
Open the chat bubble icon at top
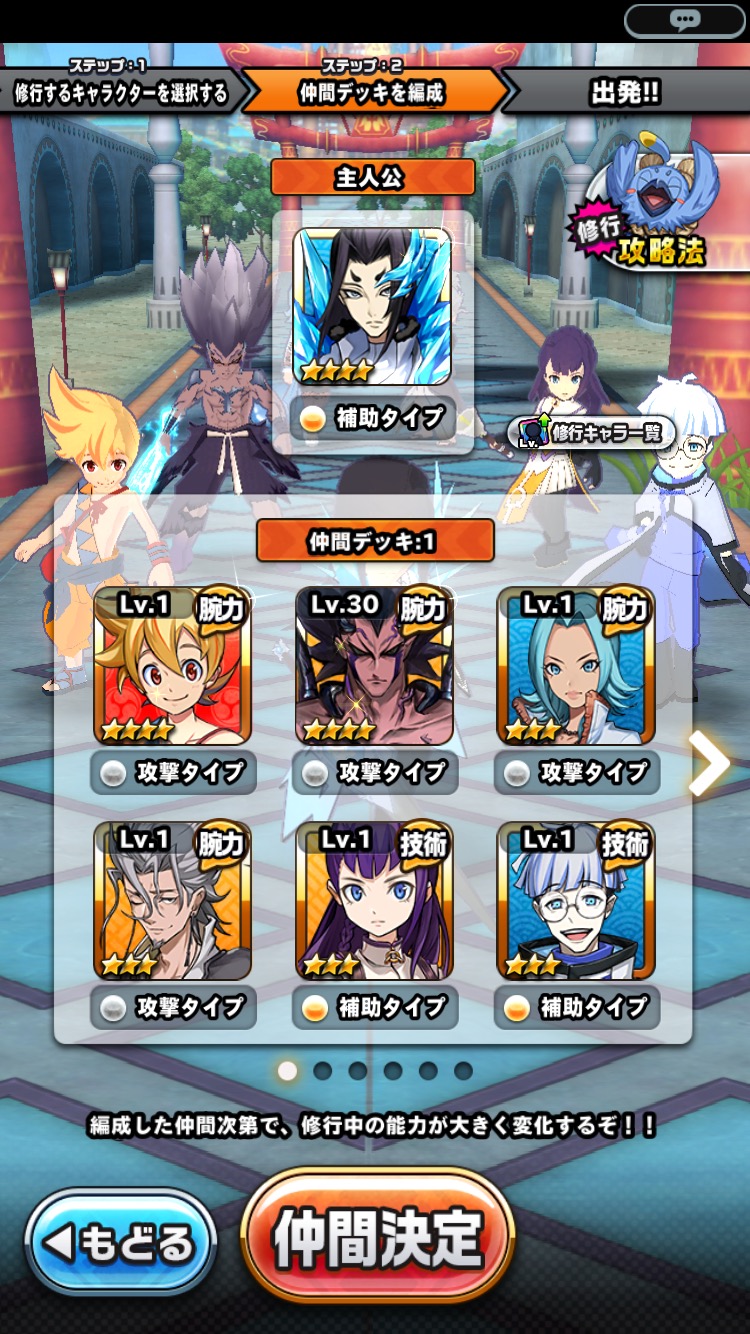coord(686,19)
